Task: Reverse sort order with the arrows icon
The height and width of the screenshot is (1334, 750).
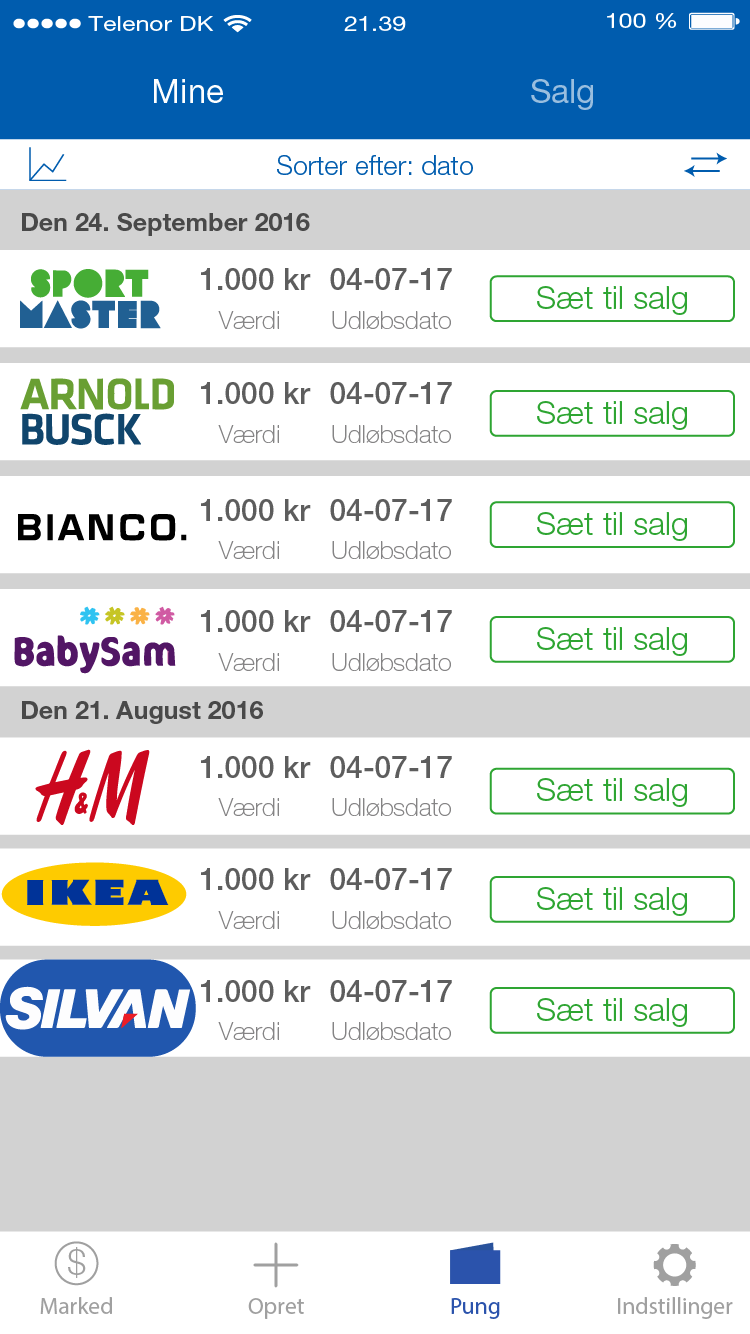Action: tap(705, 165)
